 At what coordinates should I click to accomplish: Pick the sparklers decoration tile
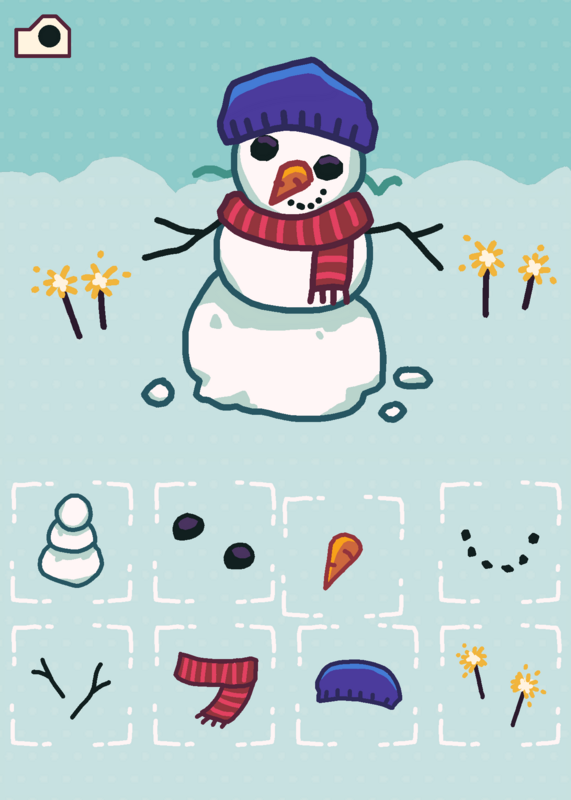(500, 685)
